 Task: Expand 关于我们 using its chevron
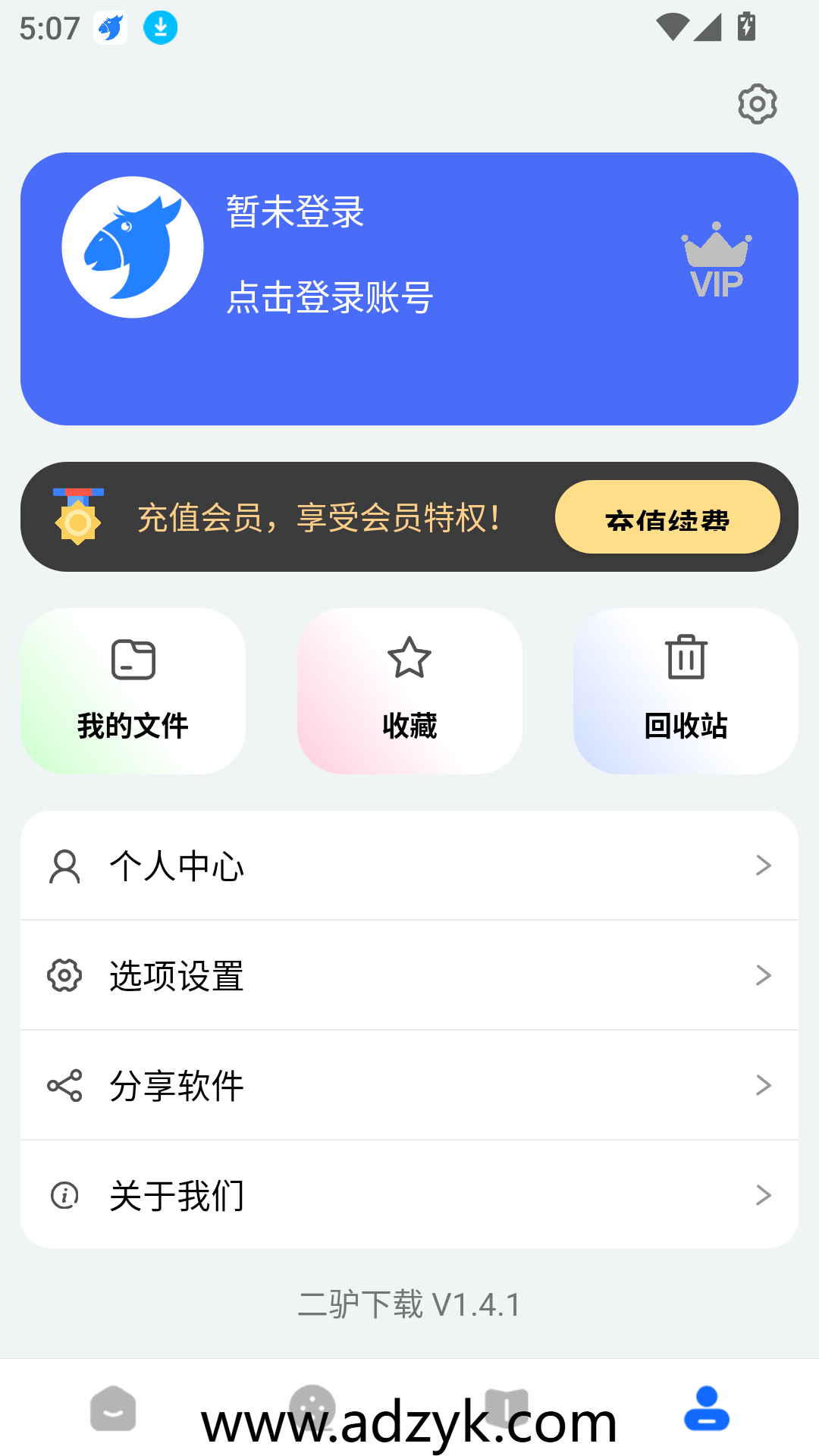click(x=763, y=1194)
